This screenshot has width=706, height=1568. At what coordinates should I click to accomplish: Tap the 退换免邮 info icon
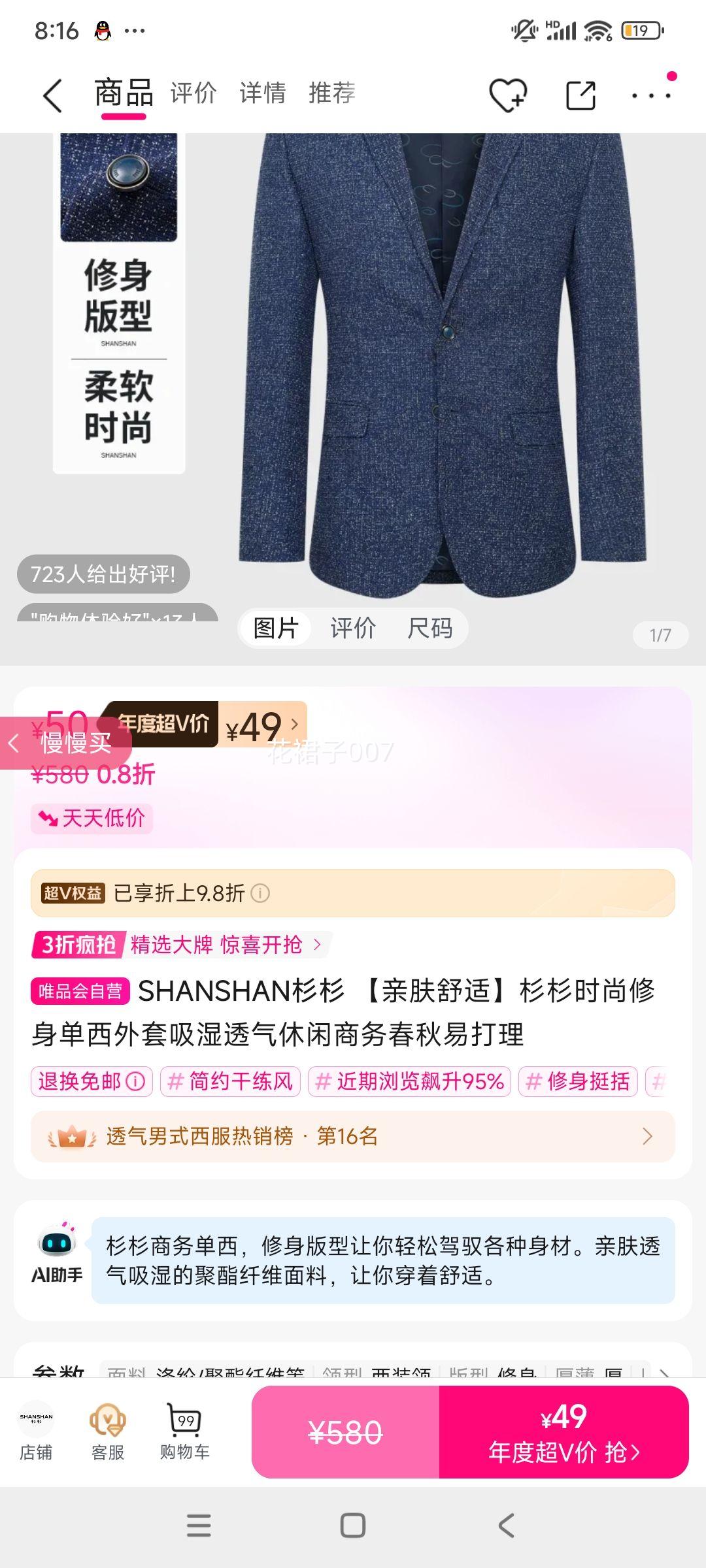134,1081
